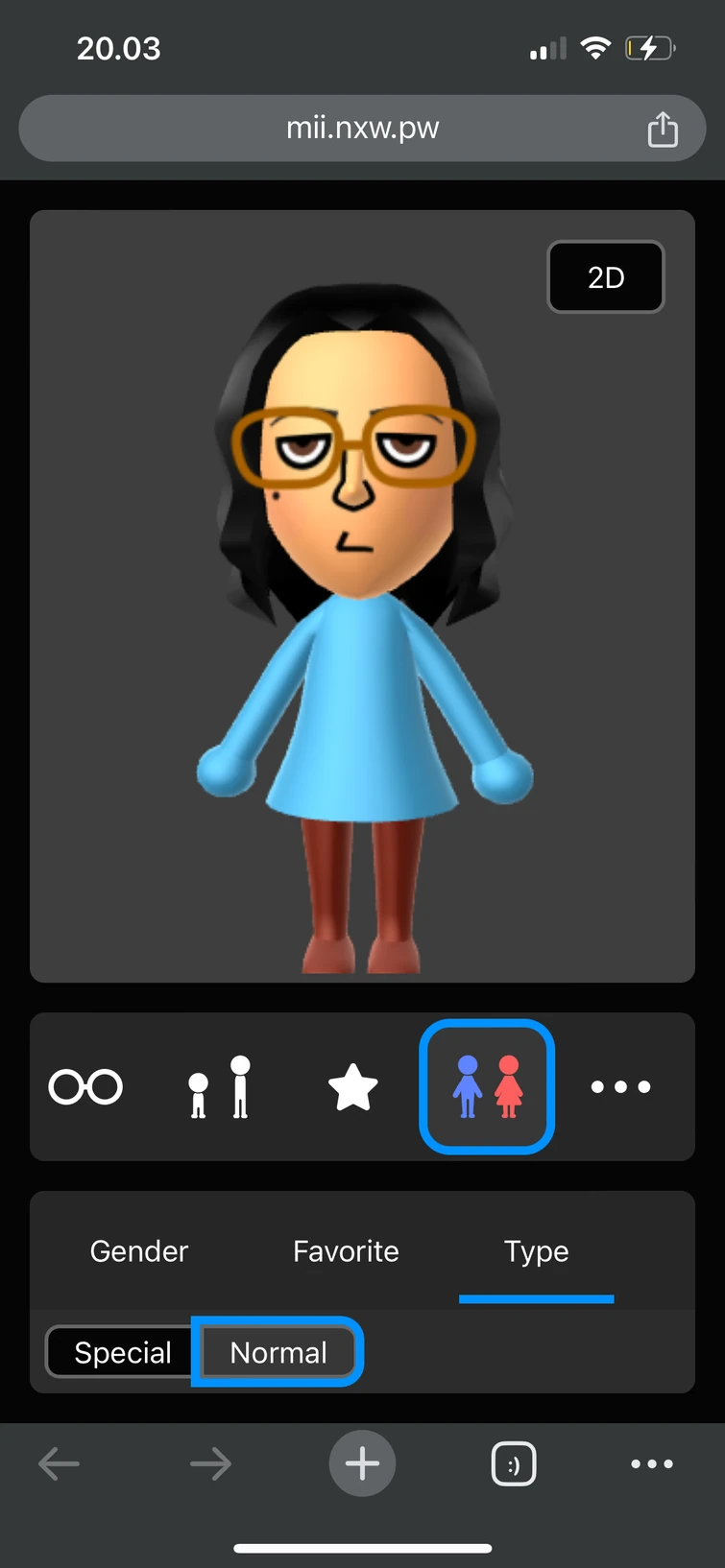Go back to the previous page
This screenshot has height=1568, width=725.
60,1464
